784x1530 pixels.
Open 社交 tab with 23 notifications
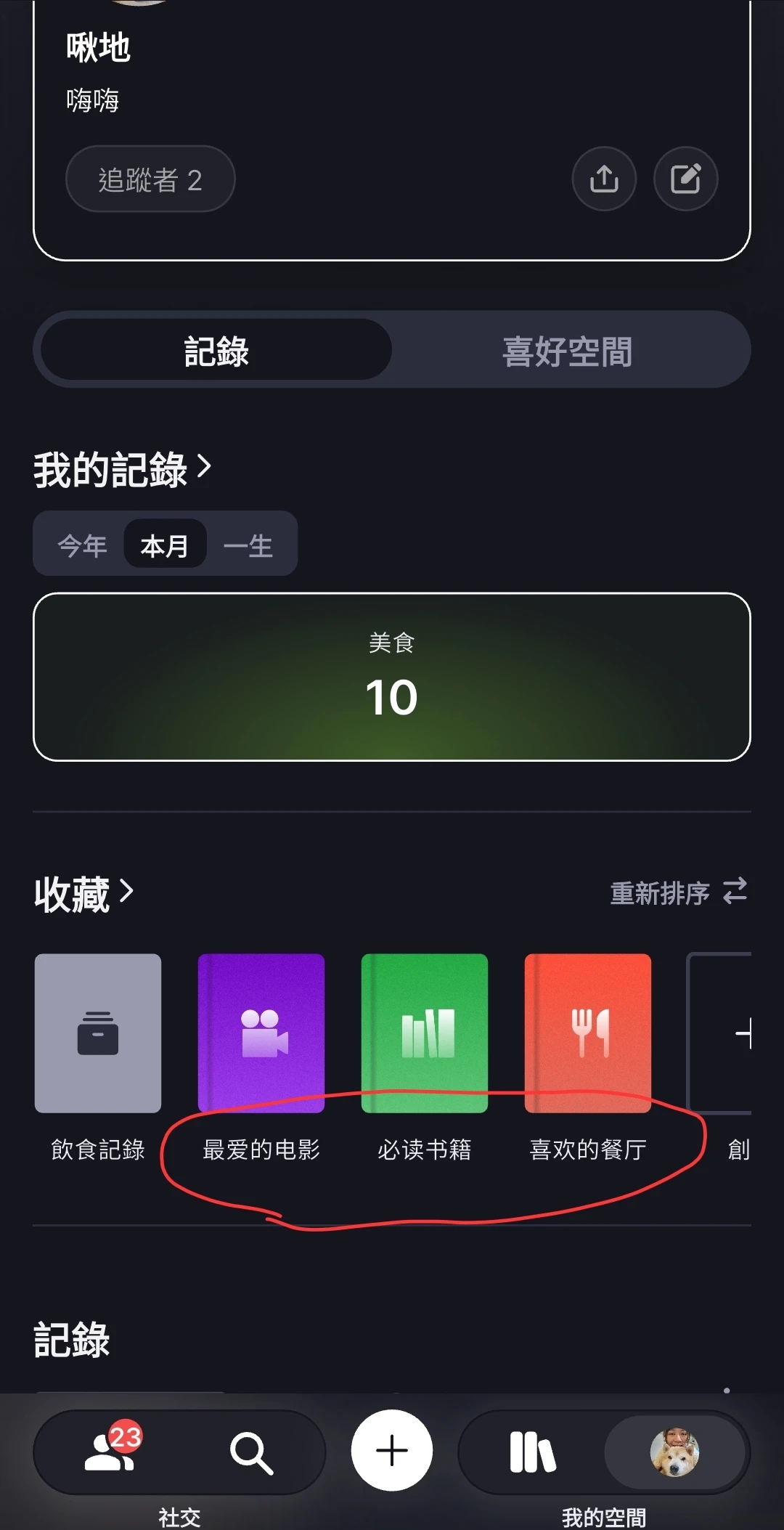point(110,1452)
